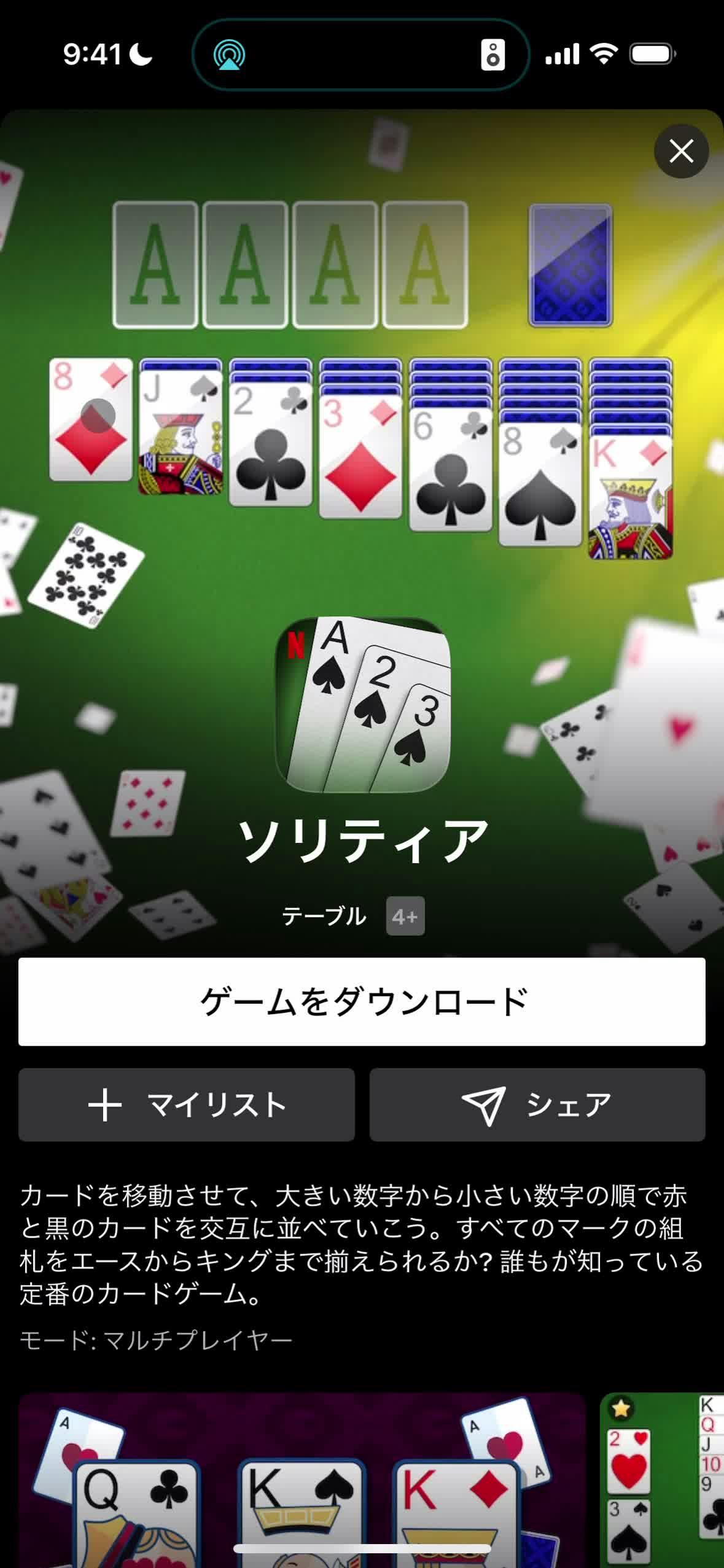Tap the ゲームをダウンロード button
Screen dimensions: 724x1568
coord(362,1001)
